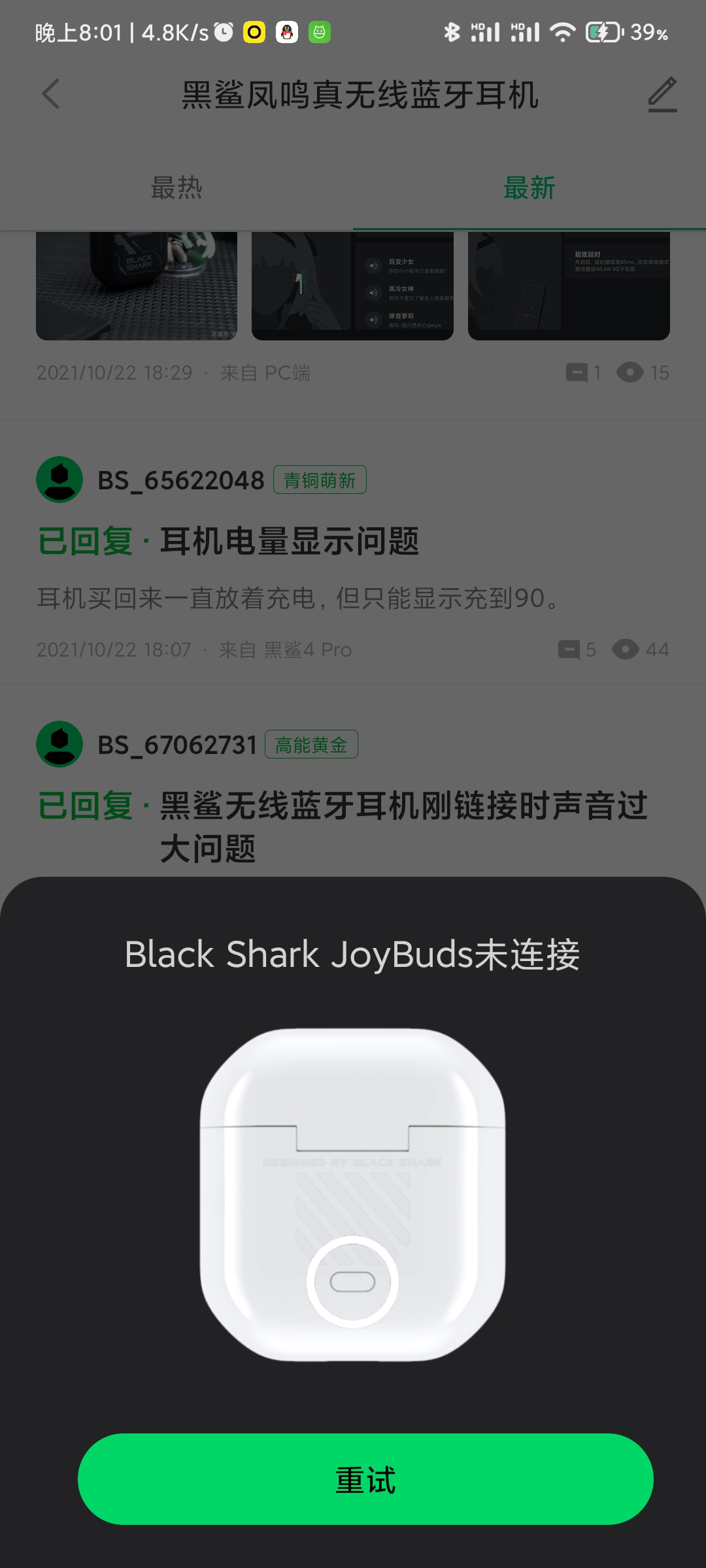Viewport: 706px width, 1568px height.
Task: Tap the green 重试 retry button
Action: 365,1479
